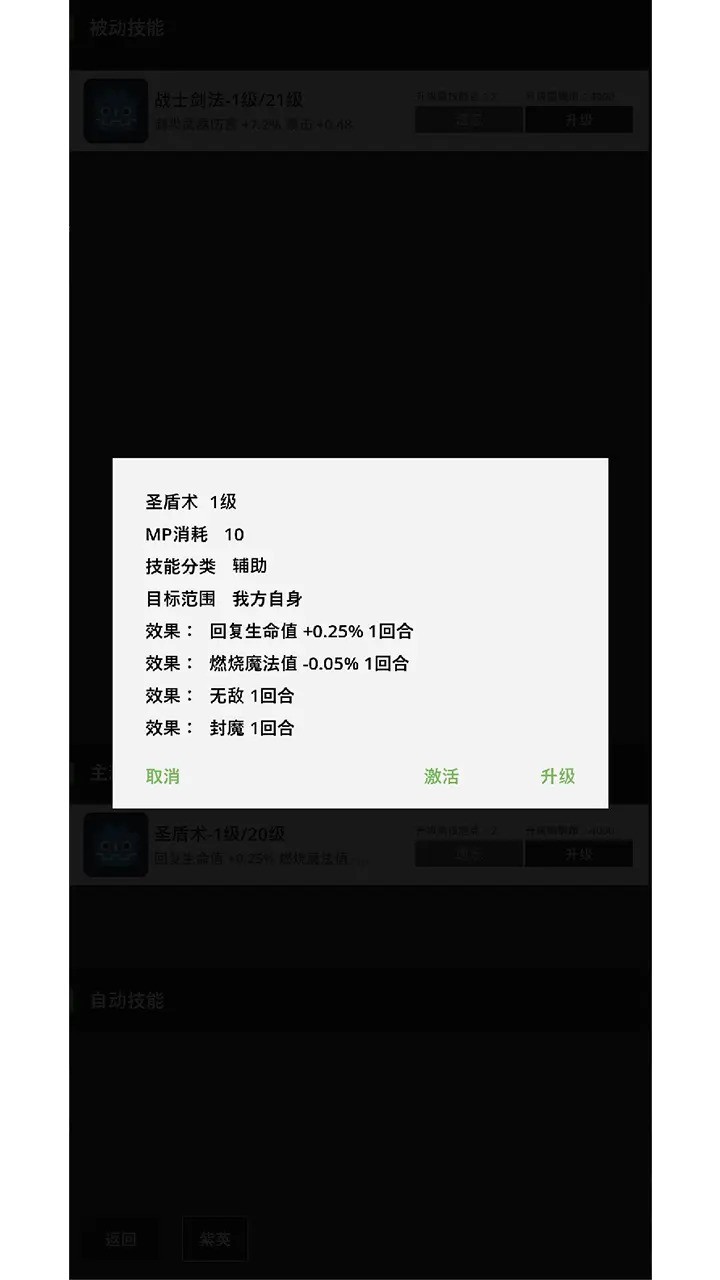Upgrade 圣盾术 with 升级 in the dialog

[x=558, y=776]
